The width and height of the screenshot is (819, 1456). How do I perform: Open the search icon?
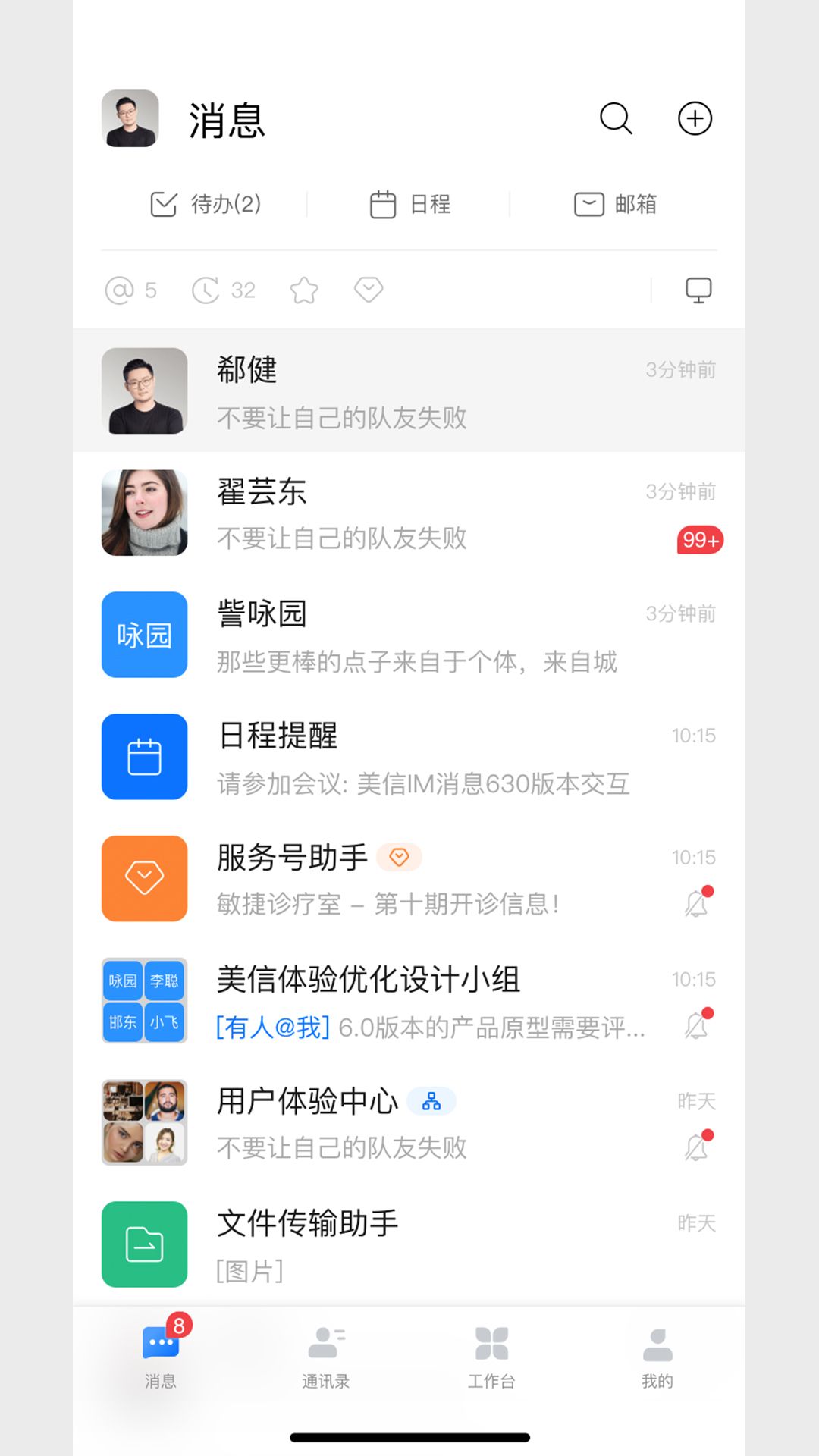click(616, 119)
